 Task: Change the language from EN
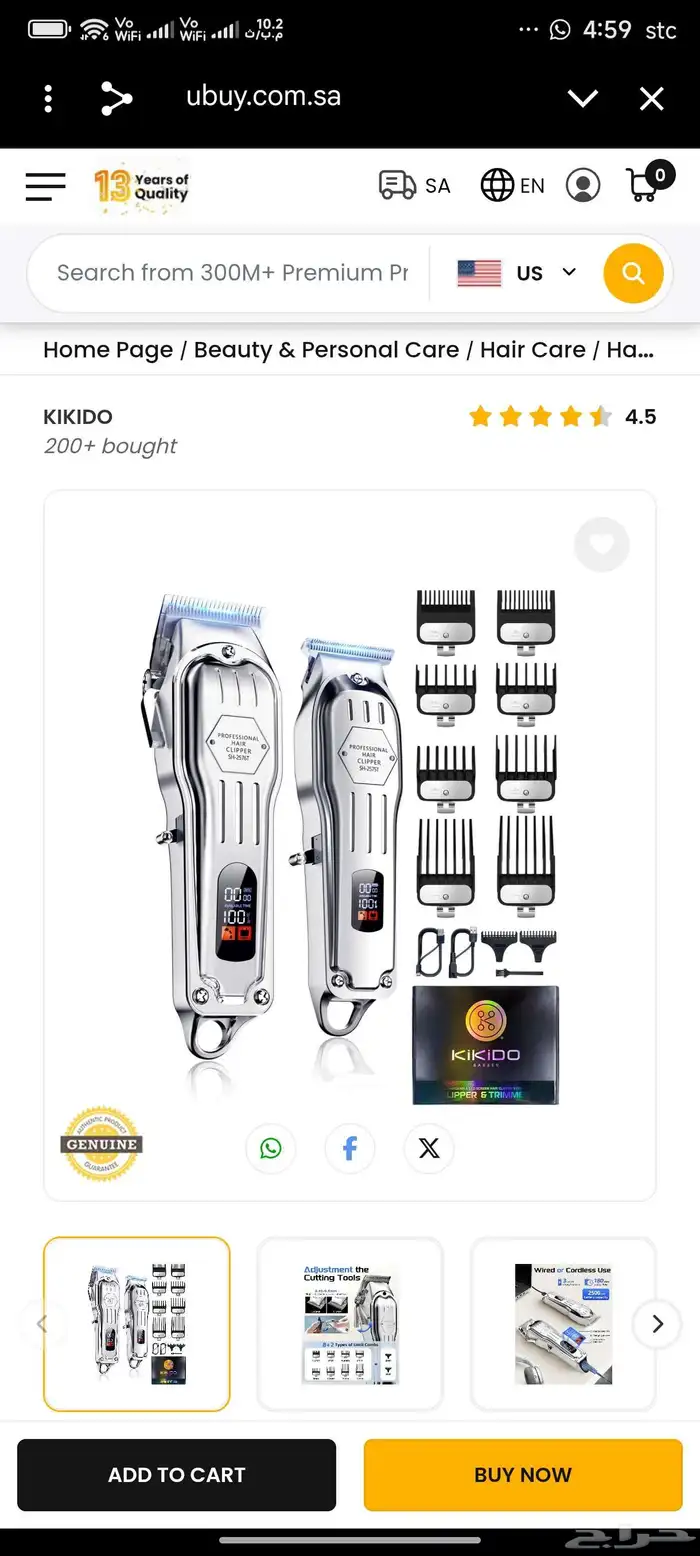512,185
